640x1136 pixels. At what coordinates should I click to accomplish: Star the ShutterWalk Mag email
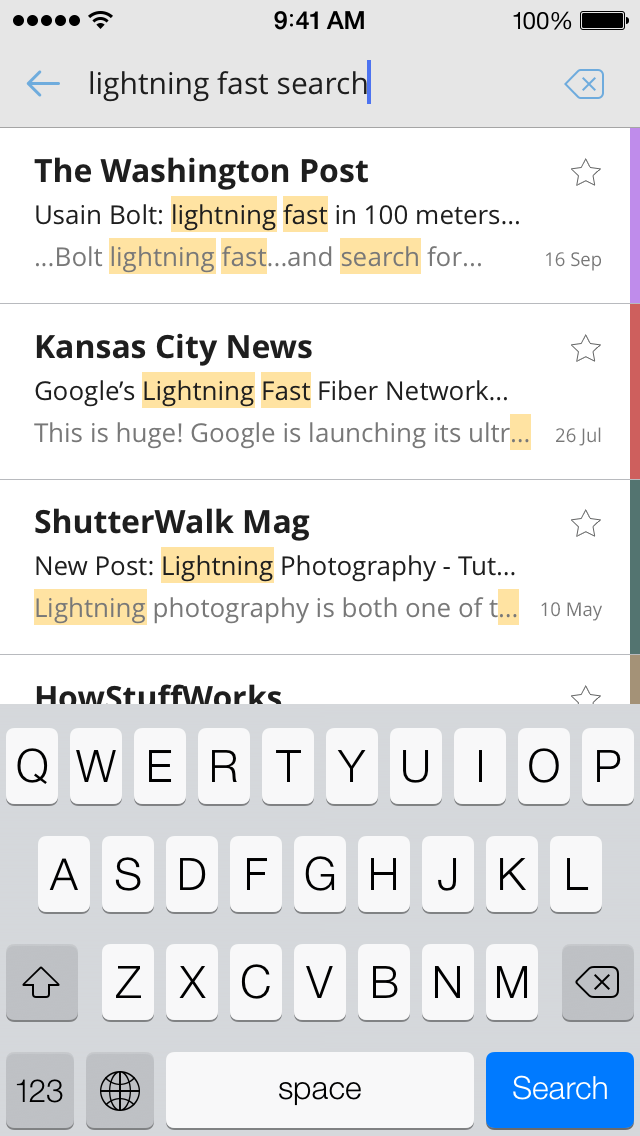pyautogui.click(x=586, y=523)
